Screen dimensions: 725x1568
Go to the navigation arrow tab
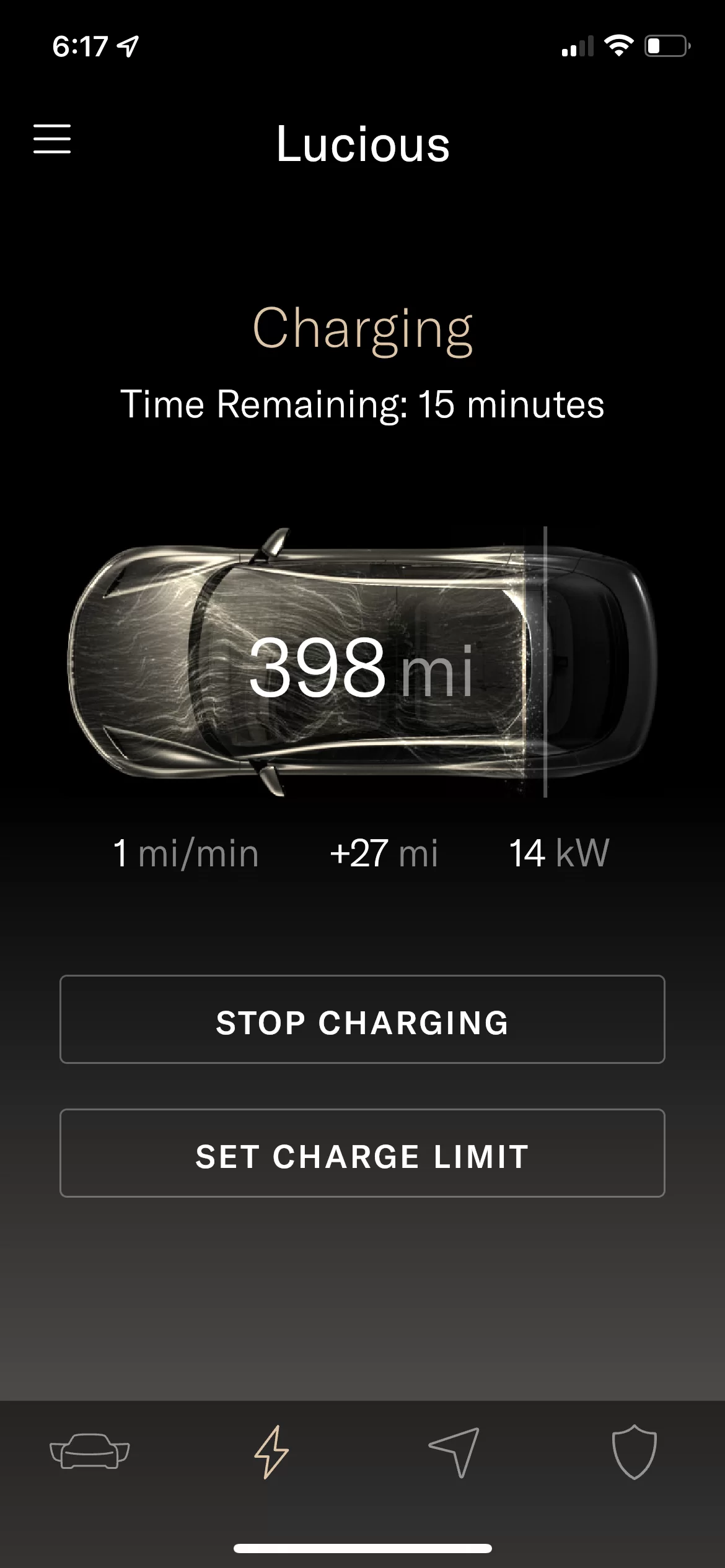454,1452
